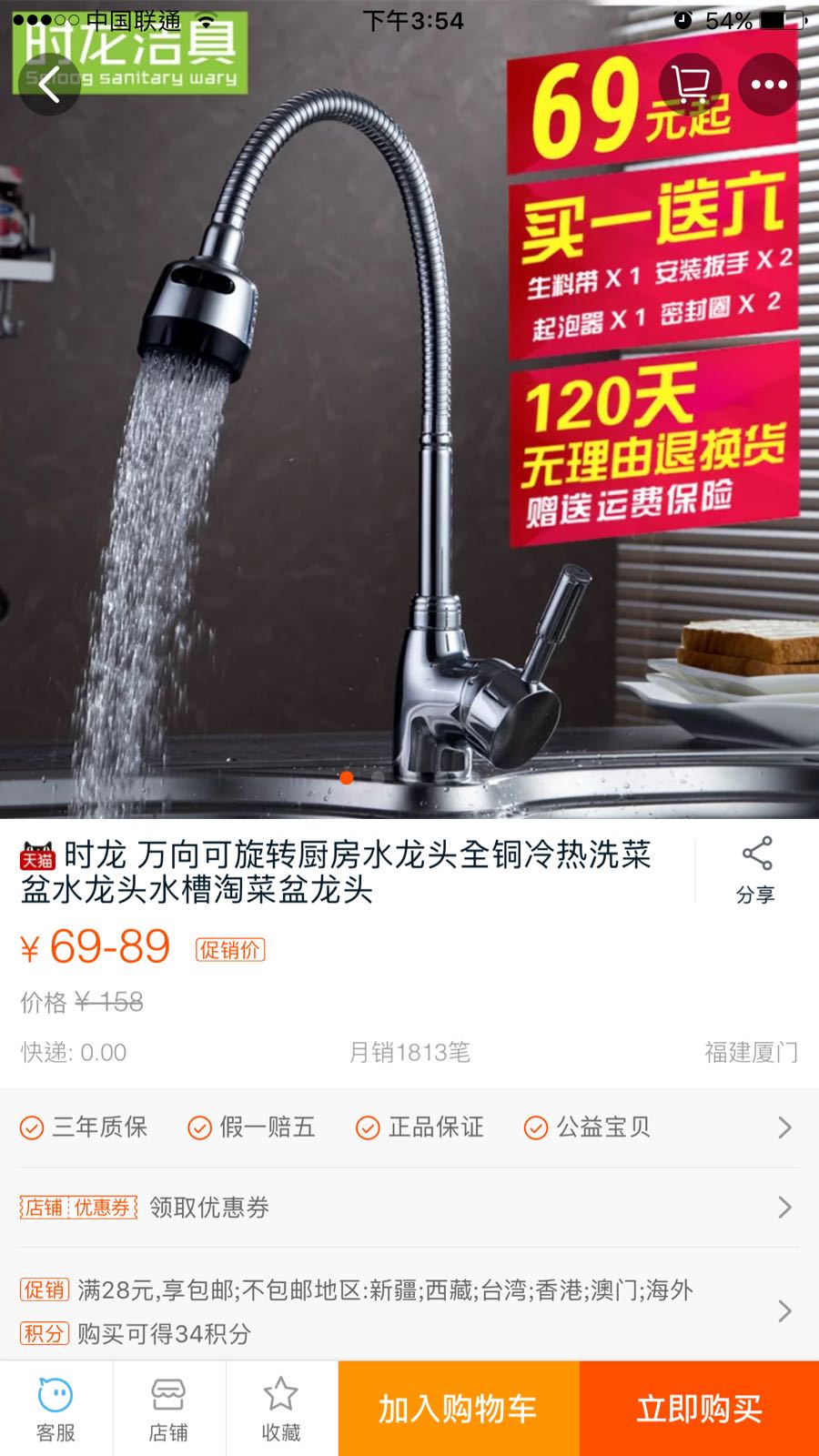The width and height of the screenshot is (819, 1456).
Task: Claim shop coupon via 领取优惠券
Action: [x=408, y=1208]
